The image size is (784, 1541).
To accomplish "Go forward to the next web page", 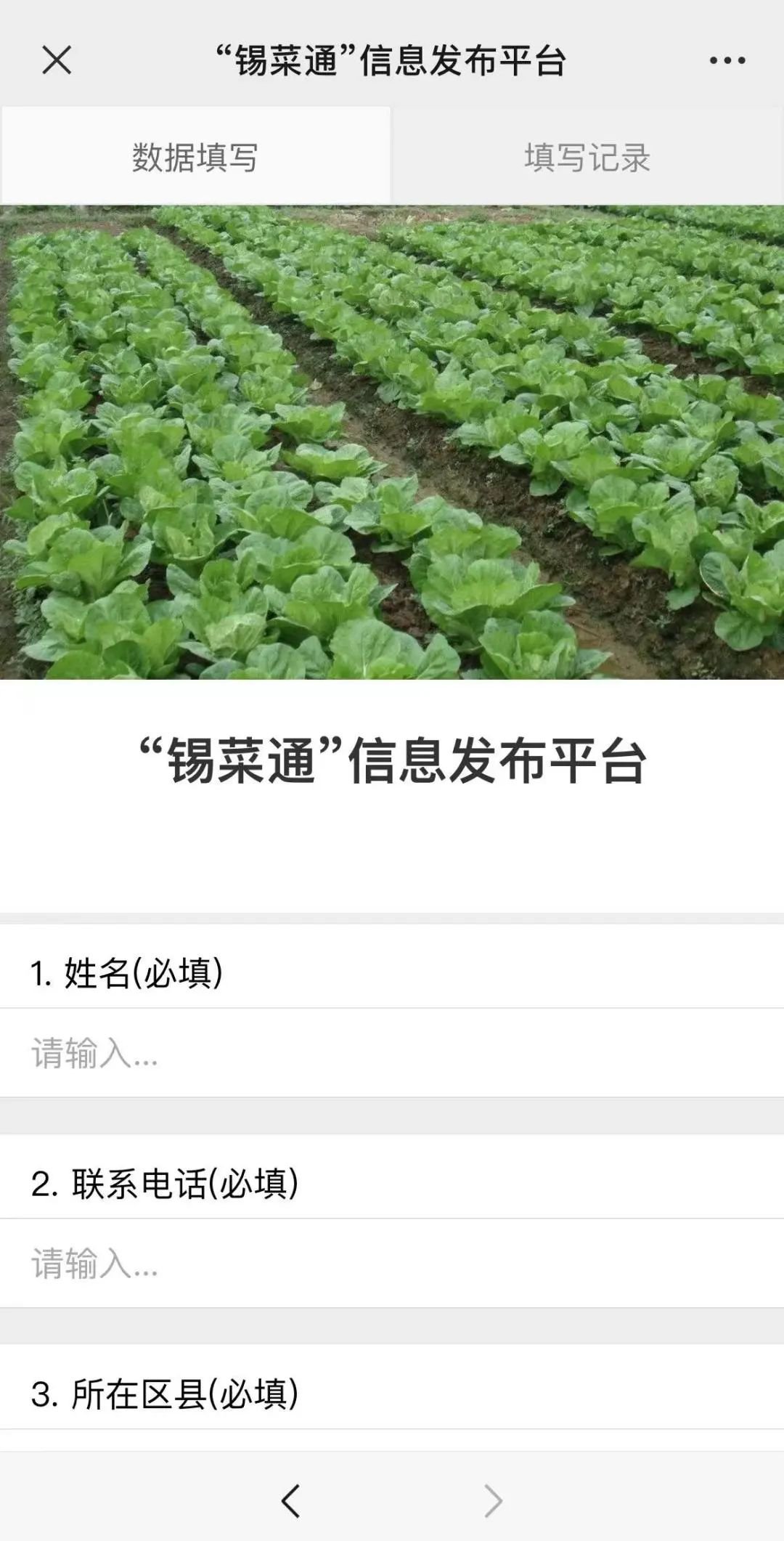I will (493, 1500).
